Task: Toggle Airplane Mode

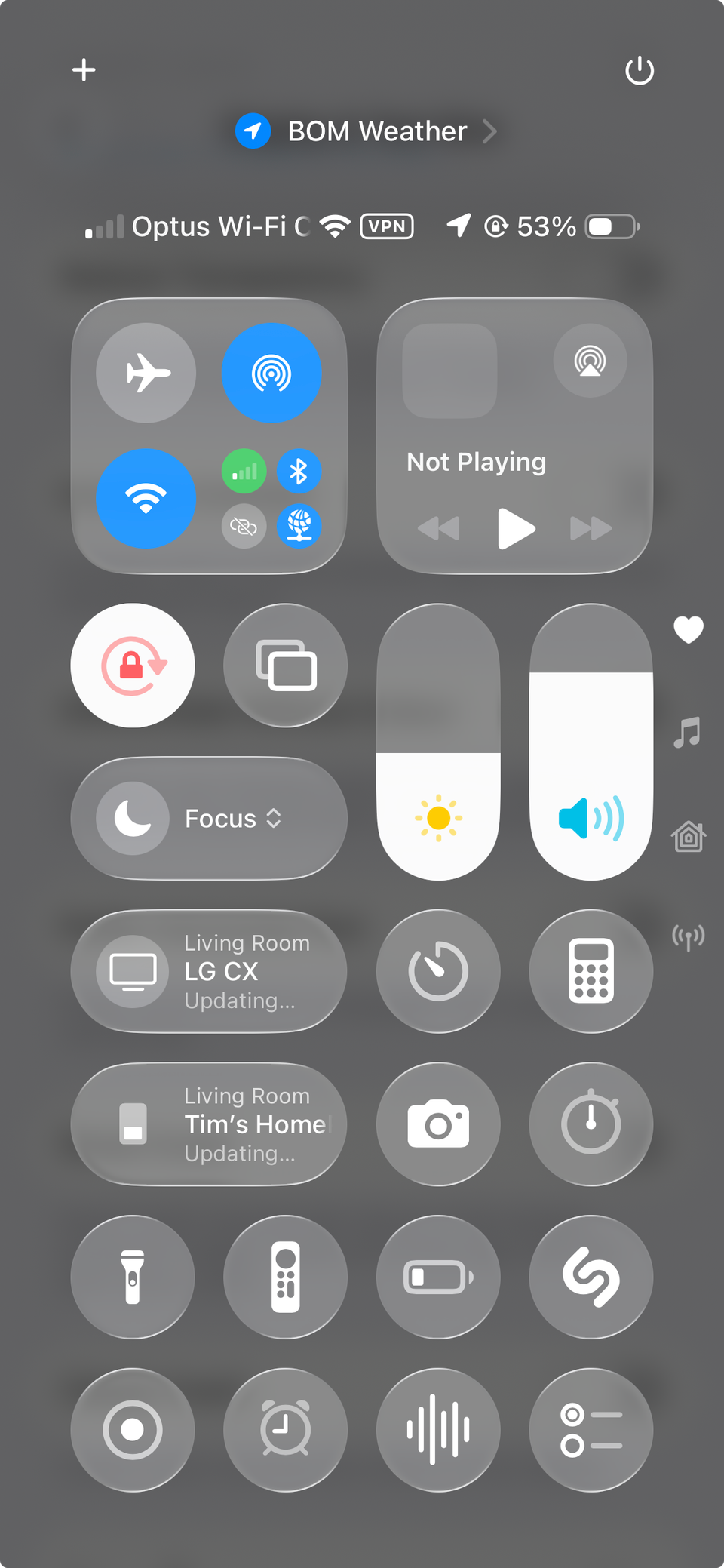Action: click(x=146, y=373)
